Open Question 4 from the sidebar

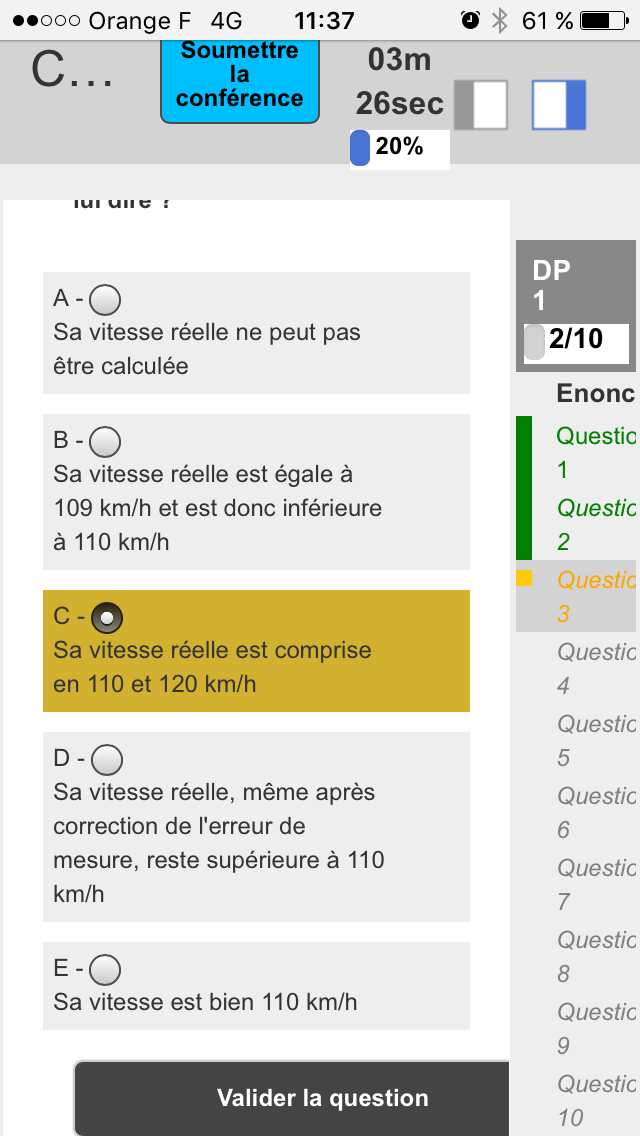[x=595, y=668]
